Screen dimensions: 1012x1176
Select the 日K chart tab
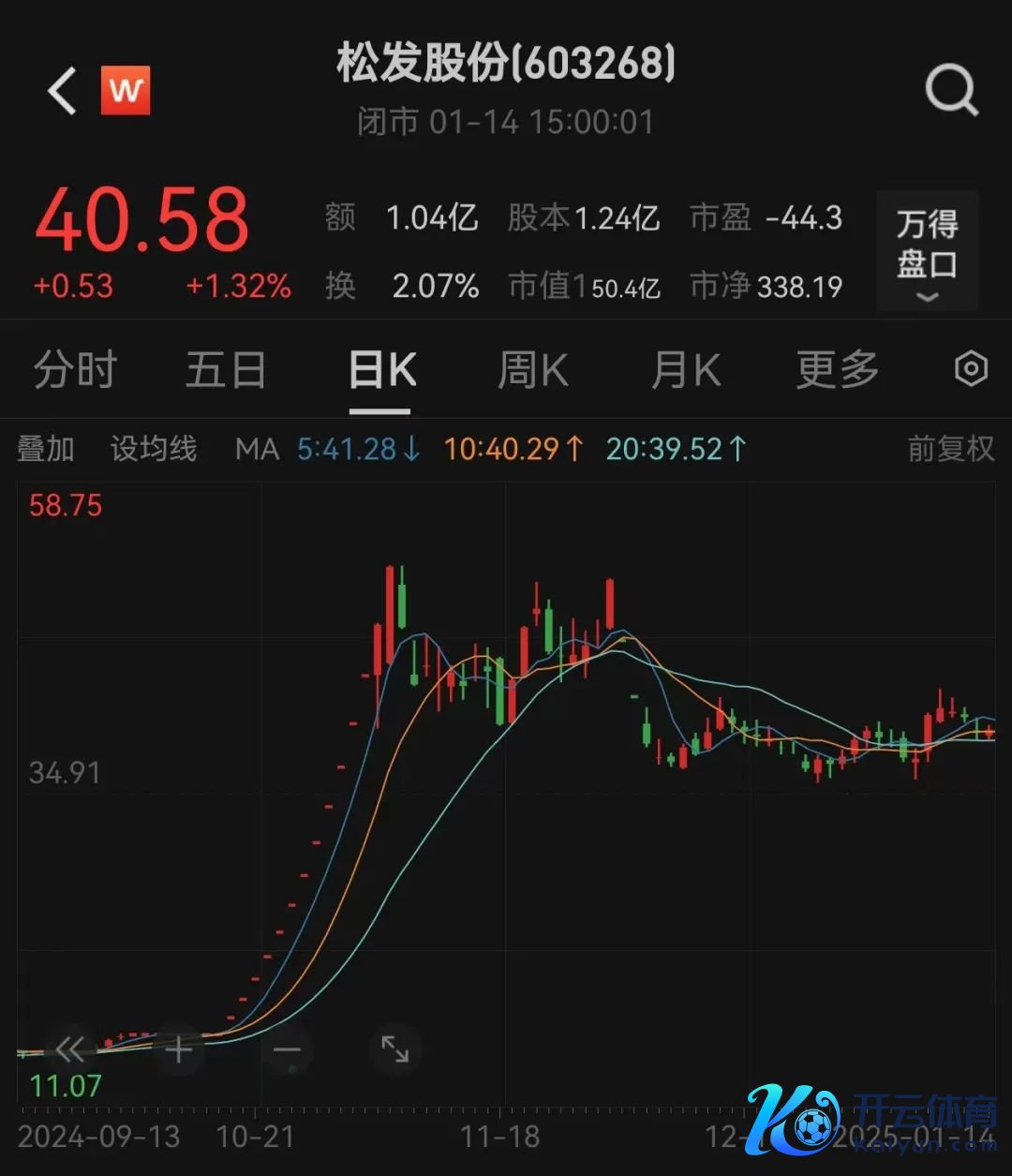point(380,370)
